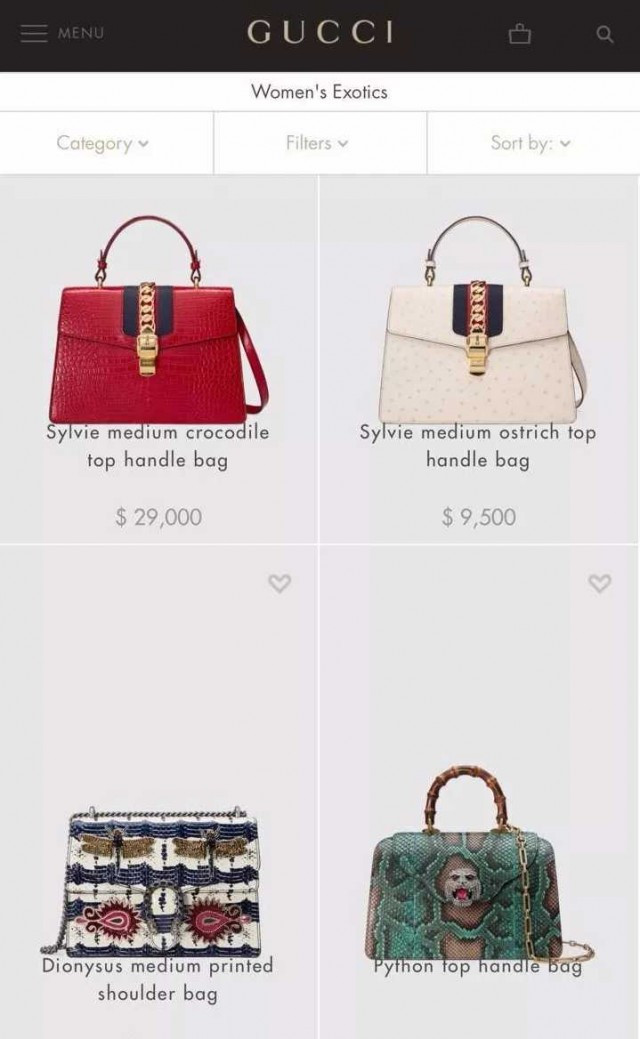Open the search icon
This screenshot has height=1039, width=640.
click(x=604, y=34)
